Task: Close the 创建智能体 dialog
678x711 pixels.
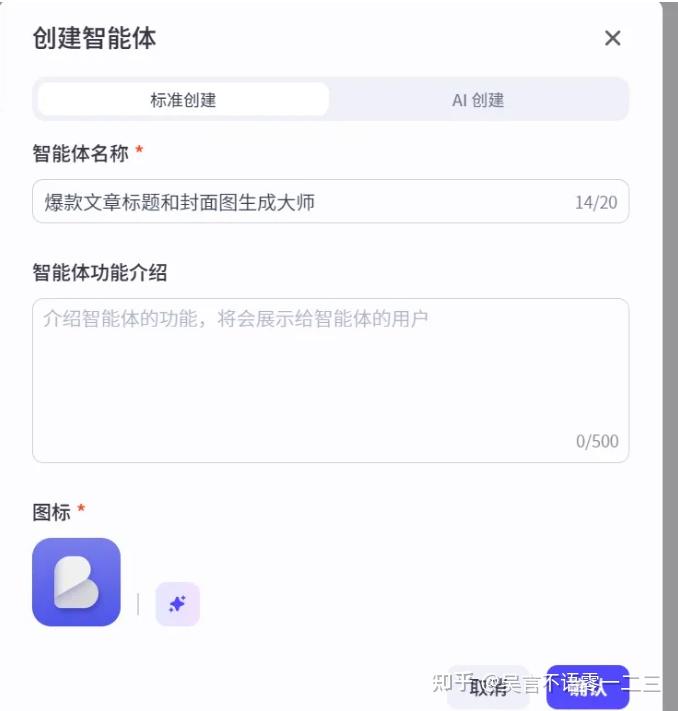Action: 613,39
